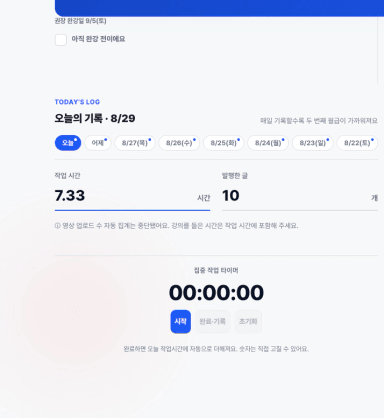The height and width of the screenshot is (418, 384).
Task: Edit the 발행한 글 field showing 10
Action: (x=300, y=196)
